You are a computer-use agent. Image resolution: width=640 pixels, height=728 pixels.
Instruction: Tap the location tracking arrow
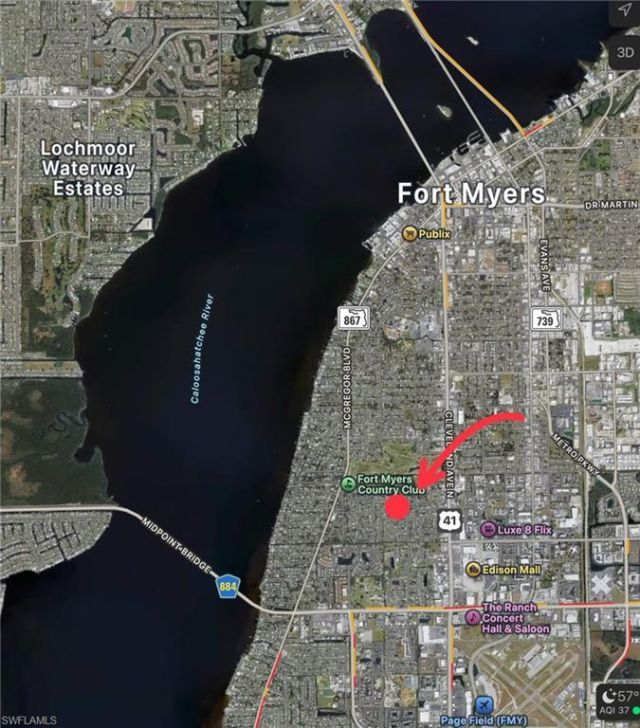[x=624, y=10]
